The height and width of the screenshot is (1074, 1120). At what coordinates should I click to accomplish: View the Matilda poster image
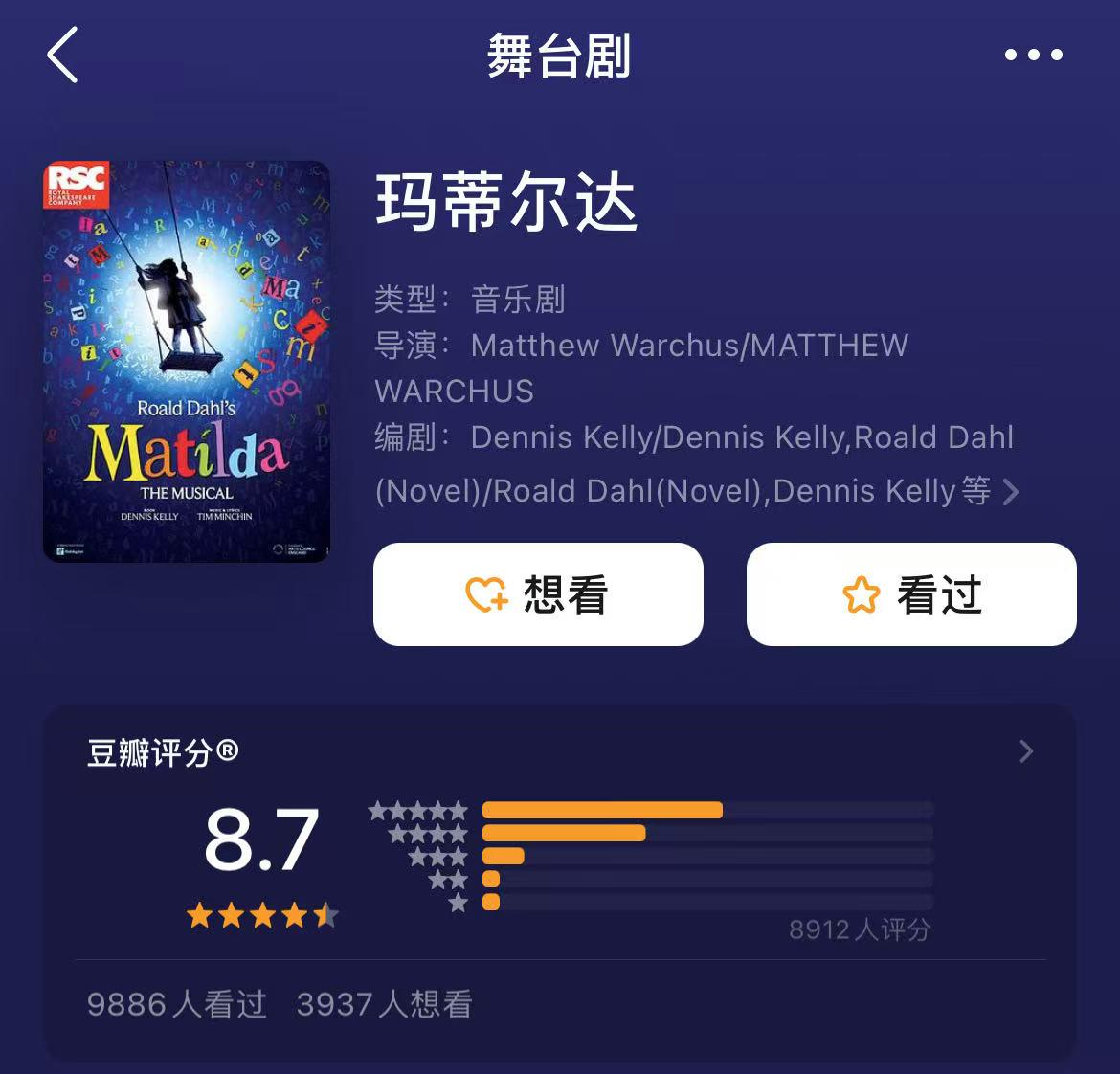click(x=187, y=361)
